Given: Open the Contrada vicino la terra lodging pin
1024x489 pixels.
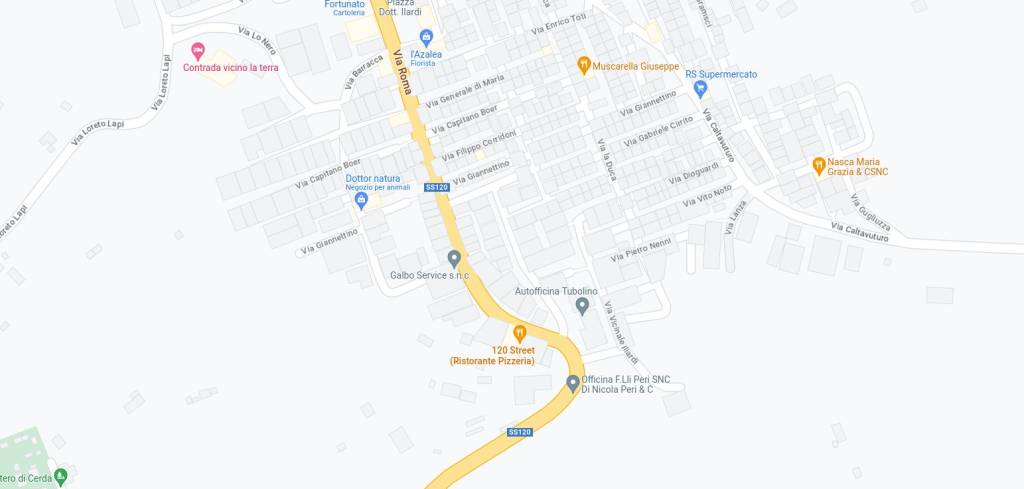Looking at the screenshot, I should [x=198, y=49].
